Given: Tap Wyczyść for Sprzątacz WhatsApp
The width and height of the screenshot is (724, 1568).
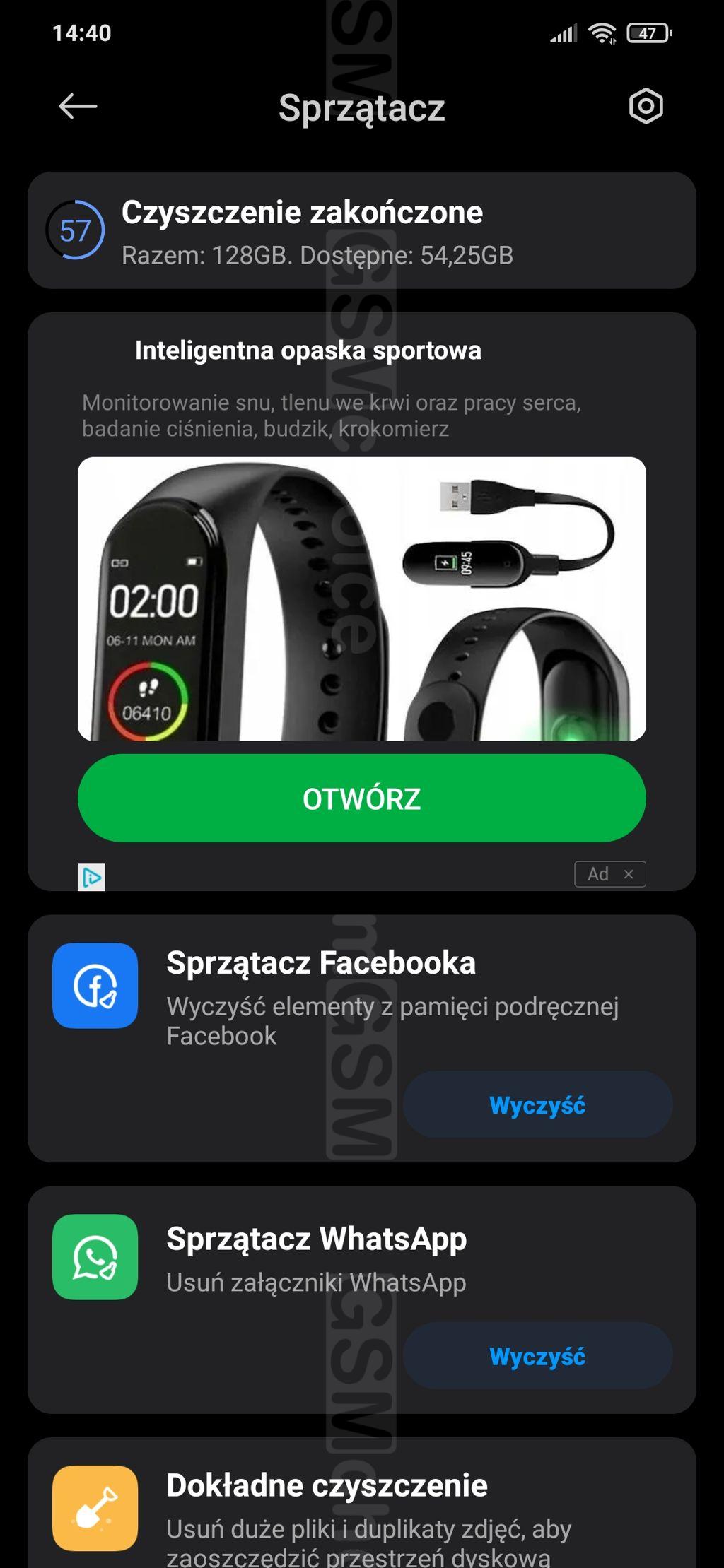Looking at the screenshot, I should (537, 1356).
